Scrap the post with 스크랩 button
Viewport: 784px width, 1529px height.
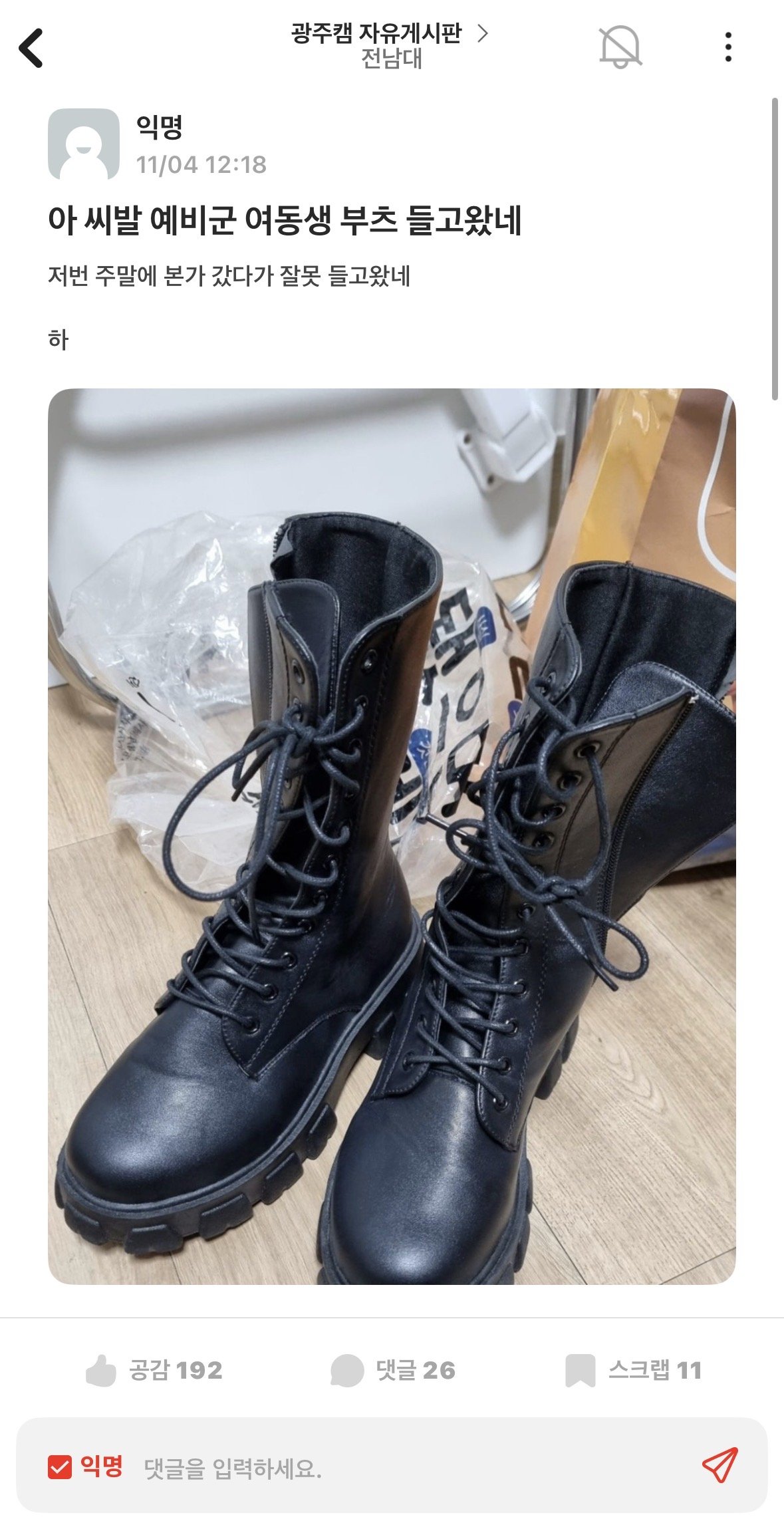(x=633, y=1371)
